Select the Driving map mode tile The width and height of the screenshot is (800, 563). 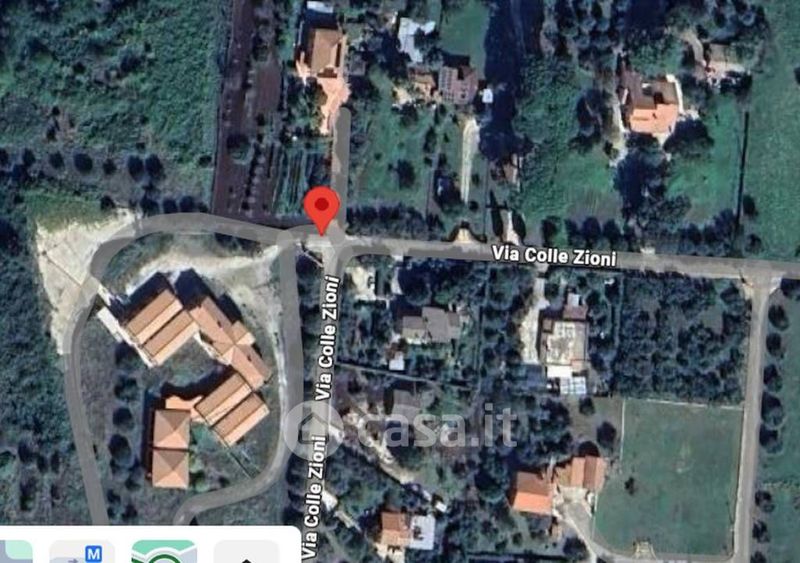pyautogui.click(x=164, y=551)
